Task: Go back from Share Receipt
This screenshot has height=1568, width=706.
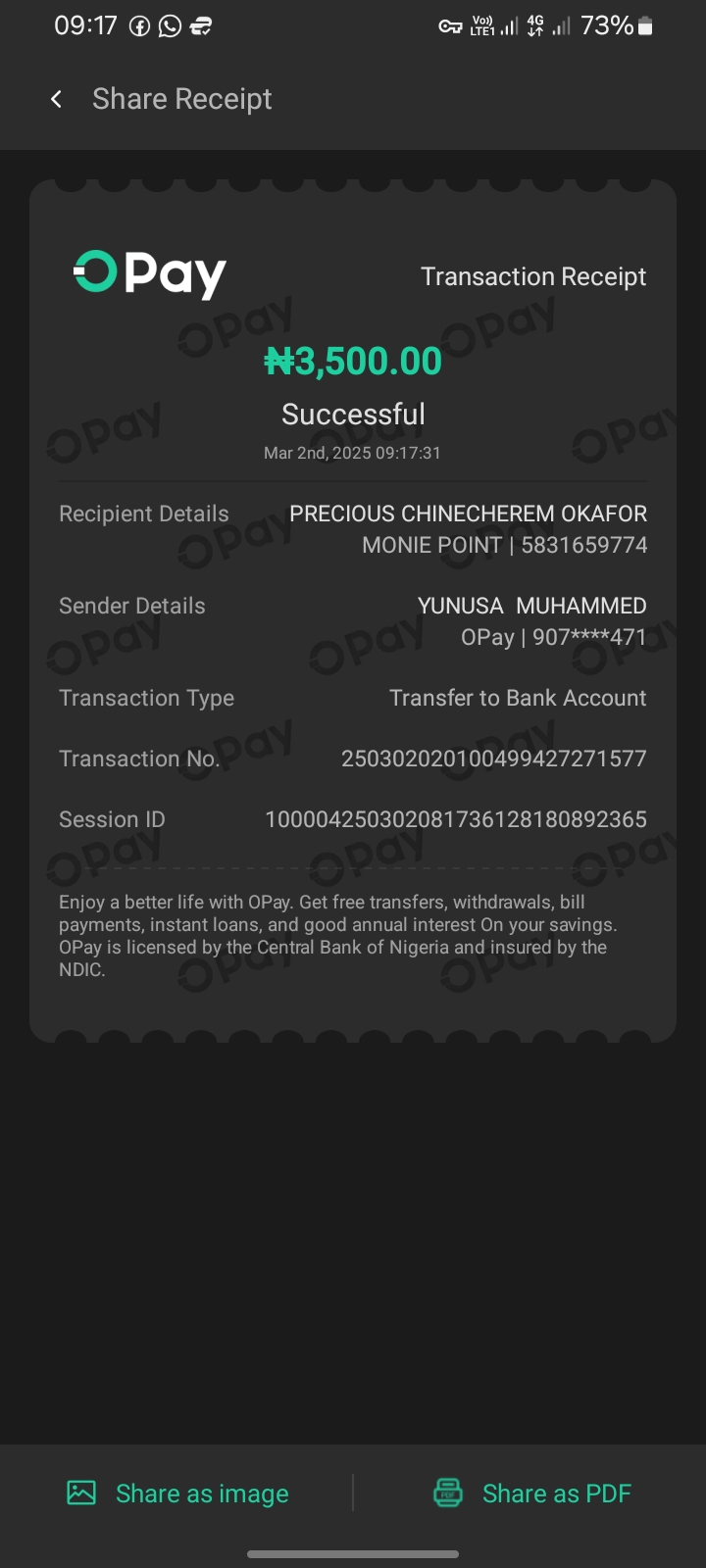Action: (57, 99)
